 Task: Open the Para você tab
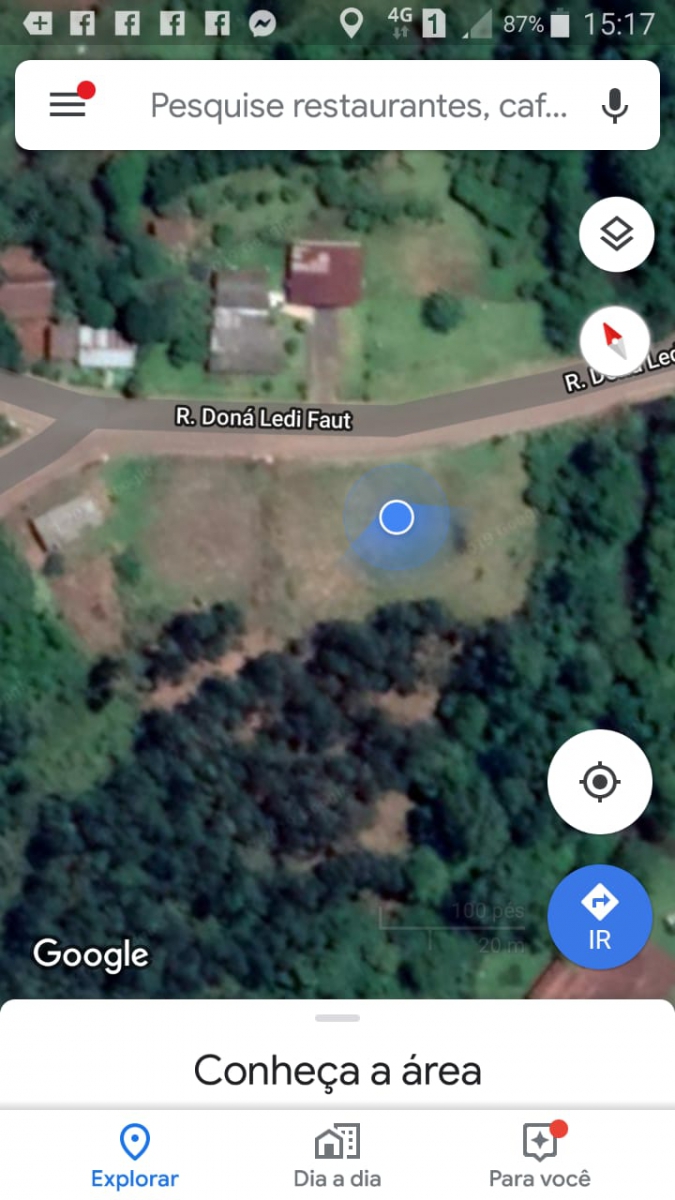click(x=540, y=1155)
